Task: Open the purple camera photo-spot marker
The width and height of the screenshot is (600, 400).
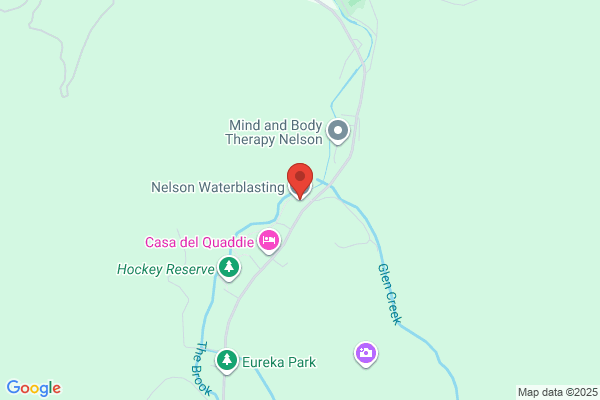Action: pos(366,352)
